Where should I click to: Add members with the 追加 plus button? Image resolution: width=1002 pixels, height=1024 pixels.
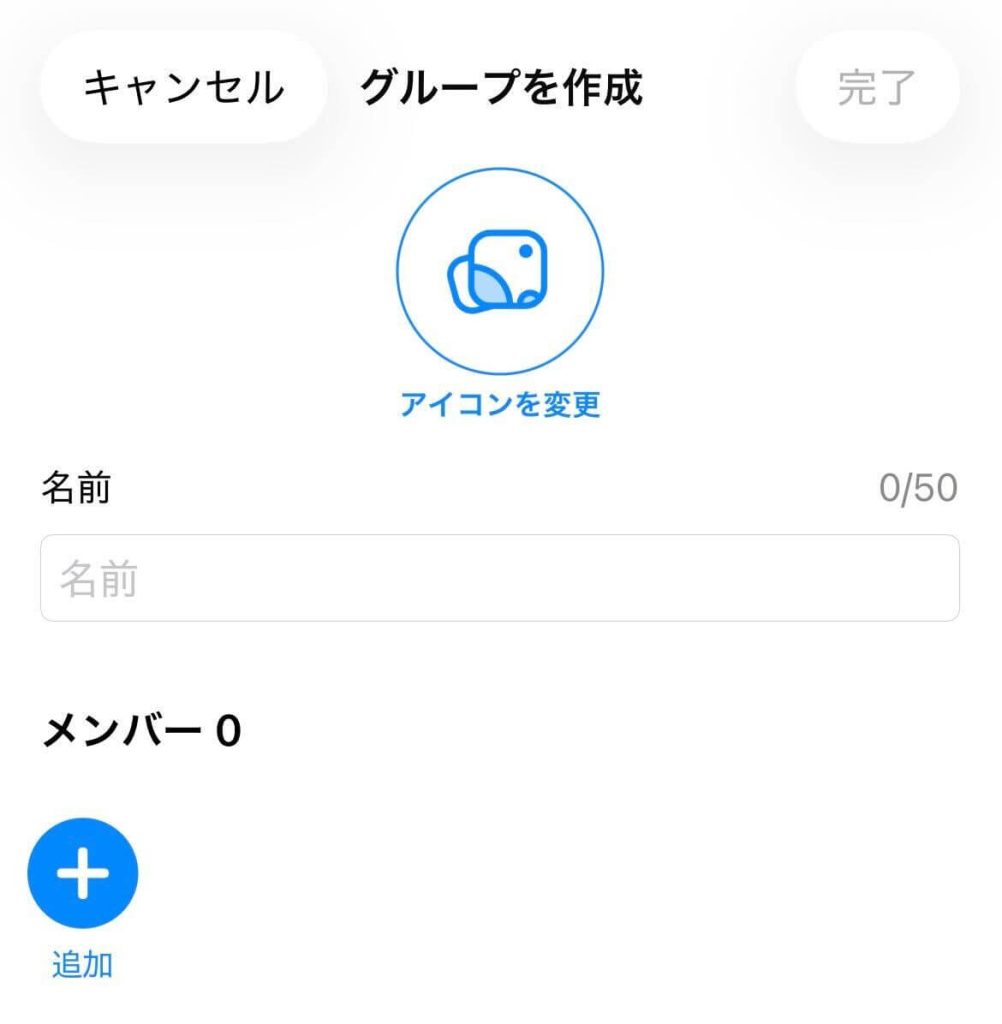pos(82,874)
